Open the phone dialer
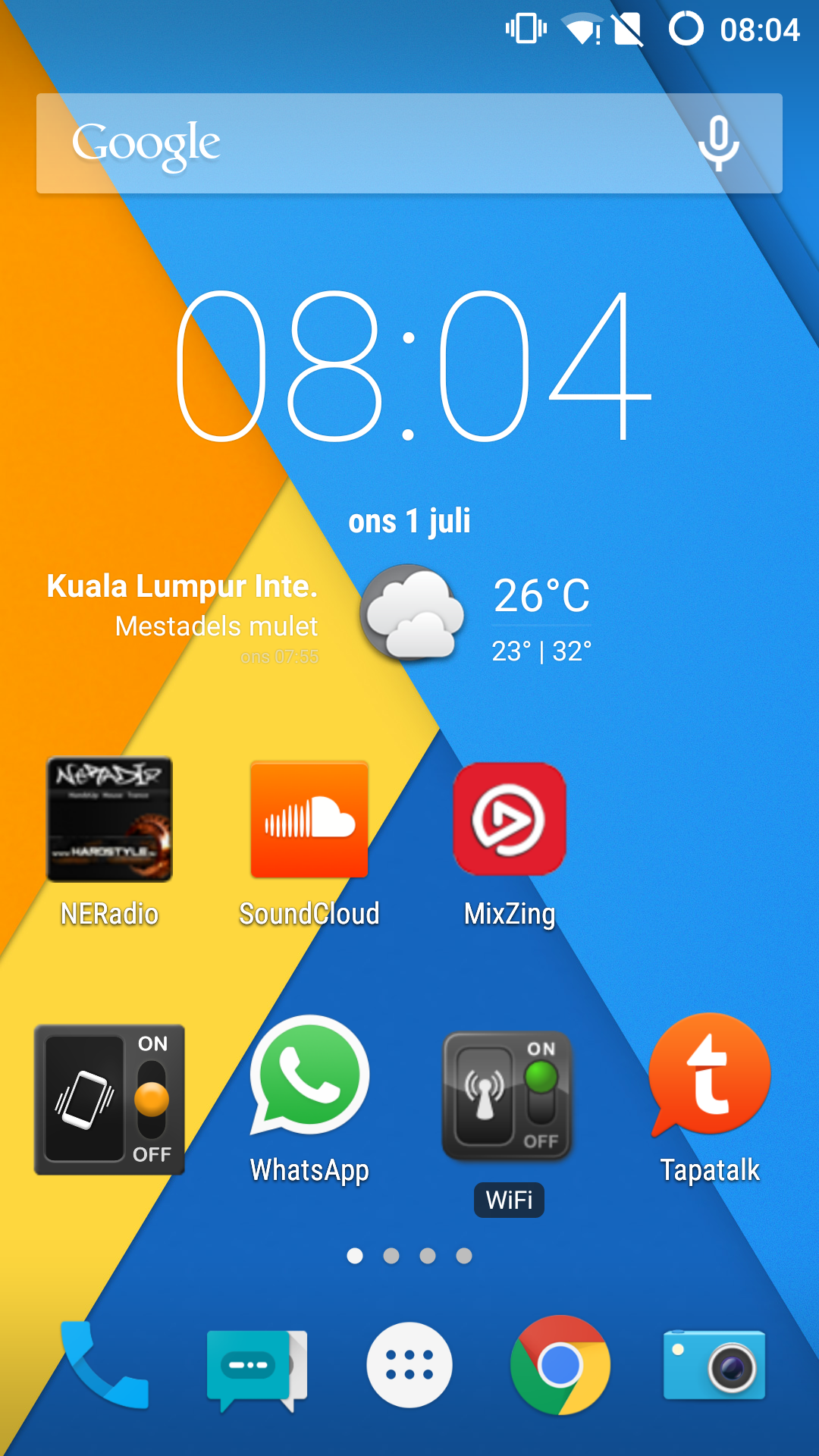Image resolution: width=819 pixels, height=1456 pixels. pos(105,1365)
